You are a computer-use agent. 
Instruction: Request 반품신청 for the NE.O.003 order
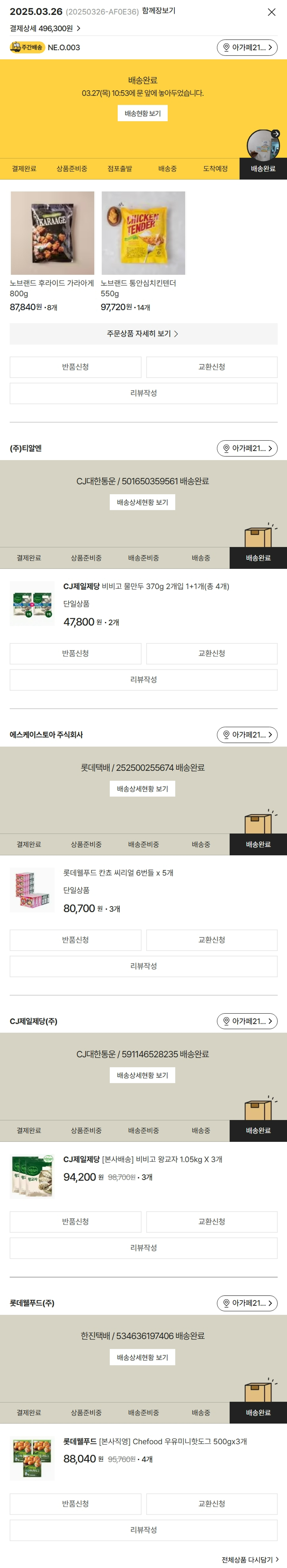tap(75, 367)
